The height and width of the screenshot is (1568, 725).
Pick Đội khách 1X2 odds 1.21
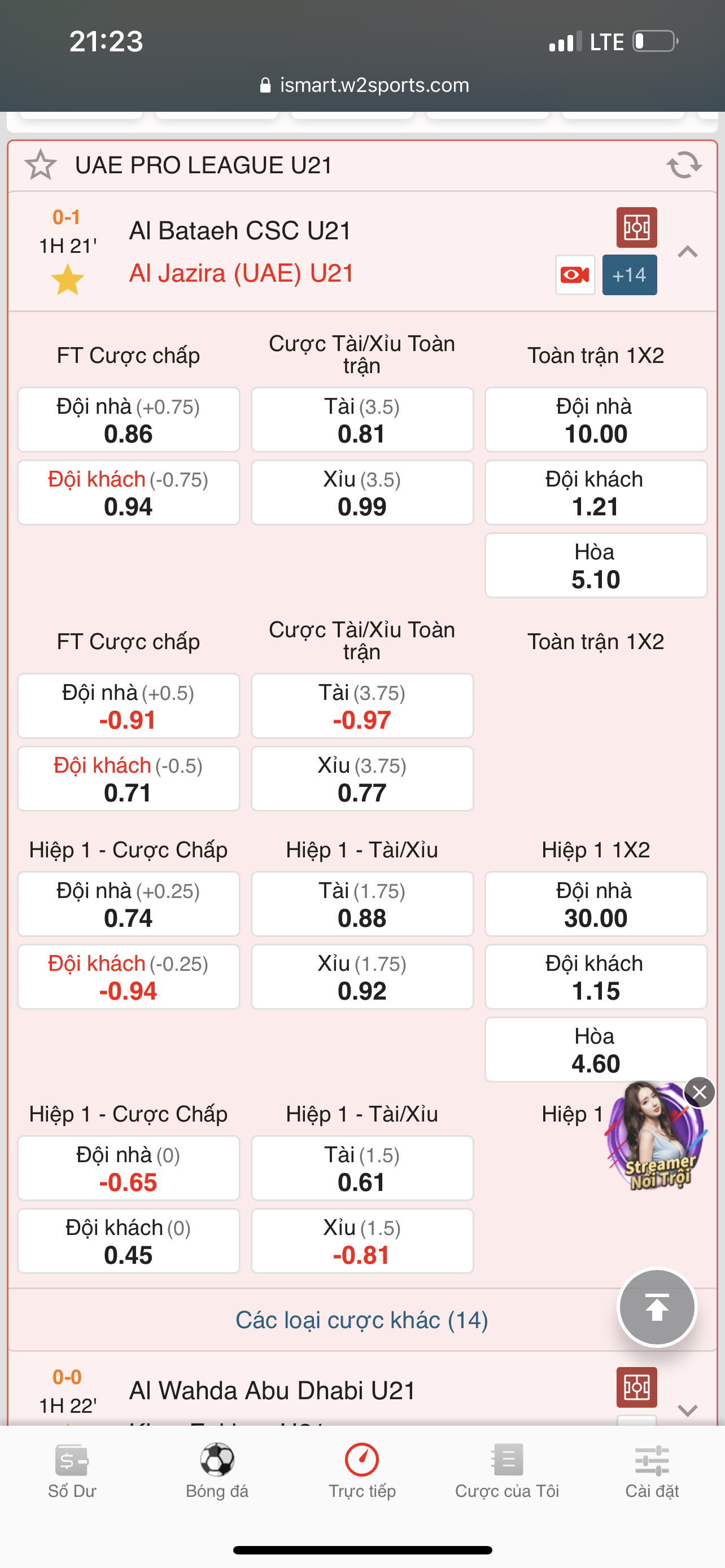click(x=595, y=492)
